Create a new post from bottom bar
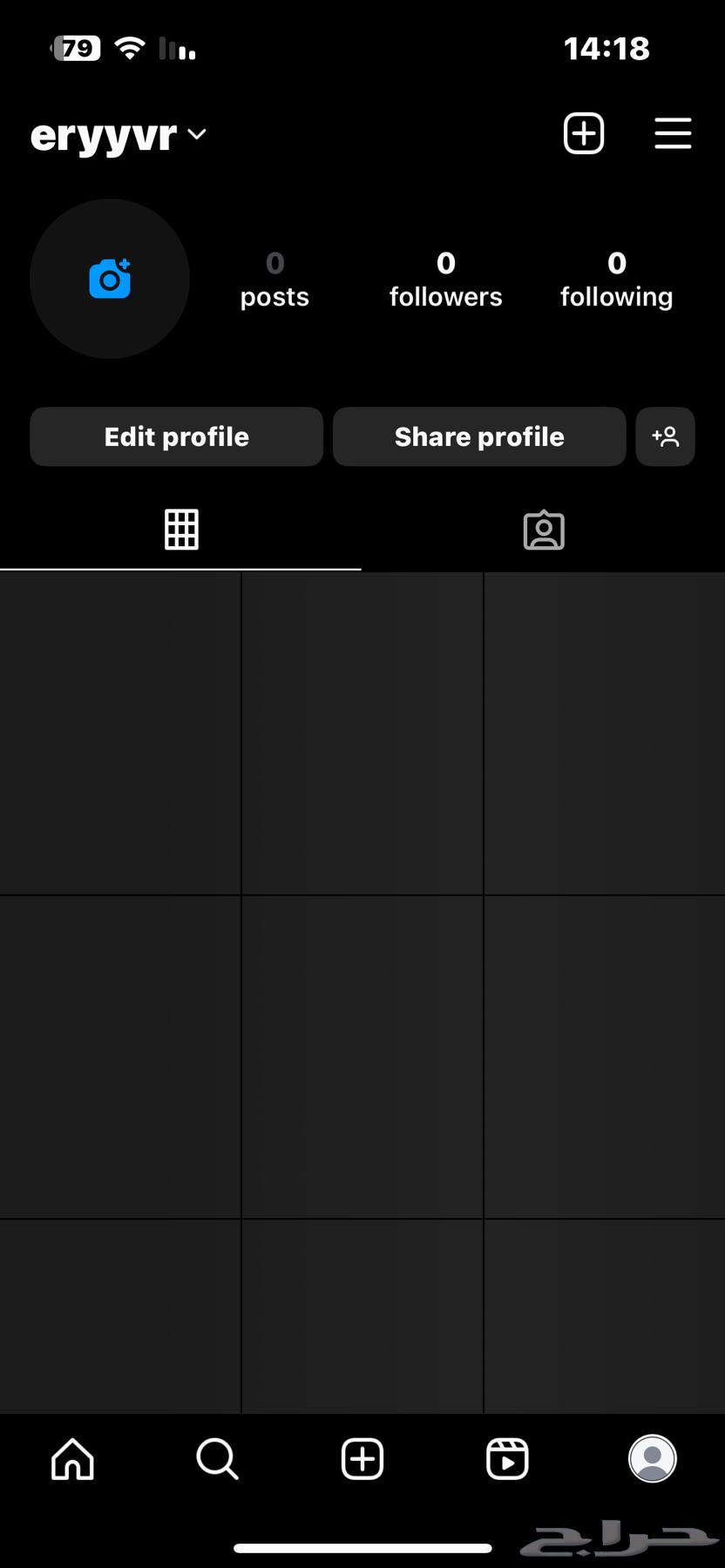This screenshot has width=725, height=1568. (x=362, y=1458)
